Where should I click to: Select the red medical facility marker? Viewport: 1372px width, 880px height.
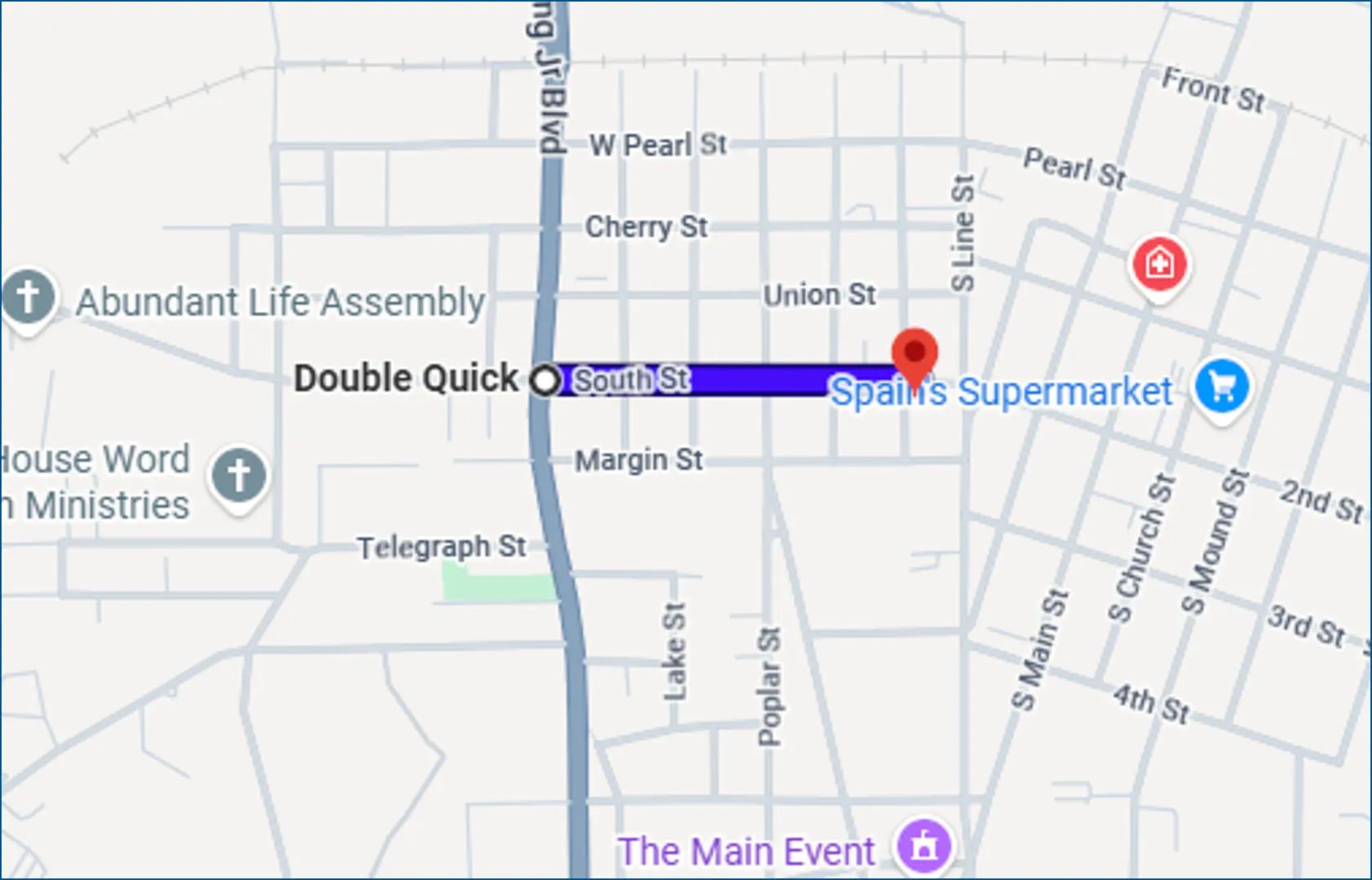pyautogui.click(x=1158, y=266)
